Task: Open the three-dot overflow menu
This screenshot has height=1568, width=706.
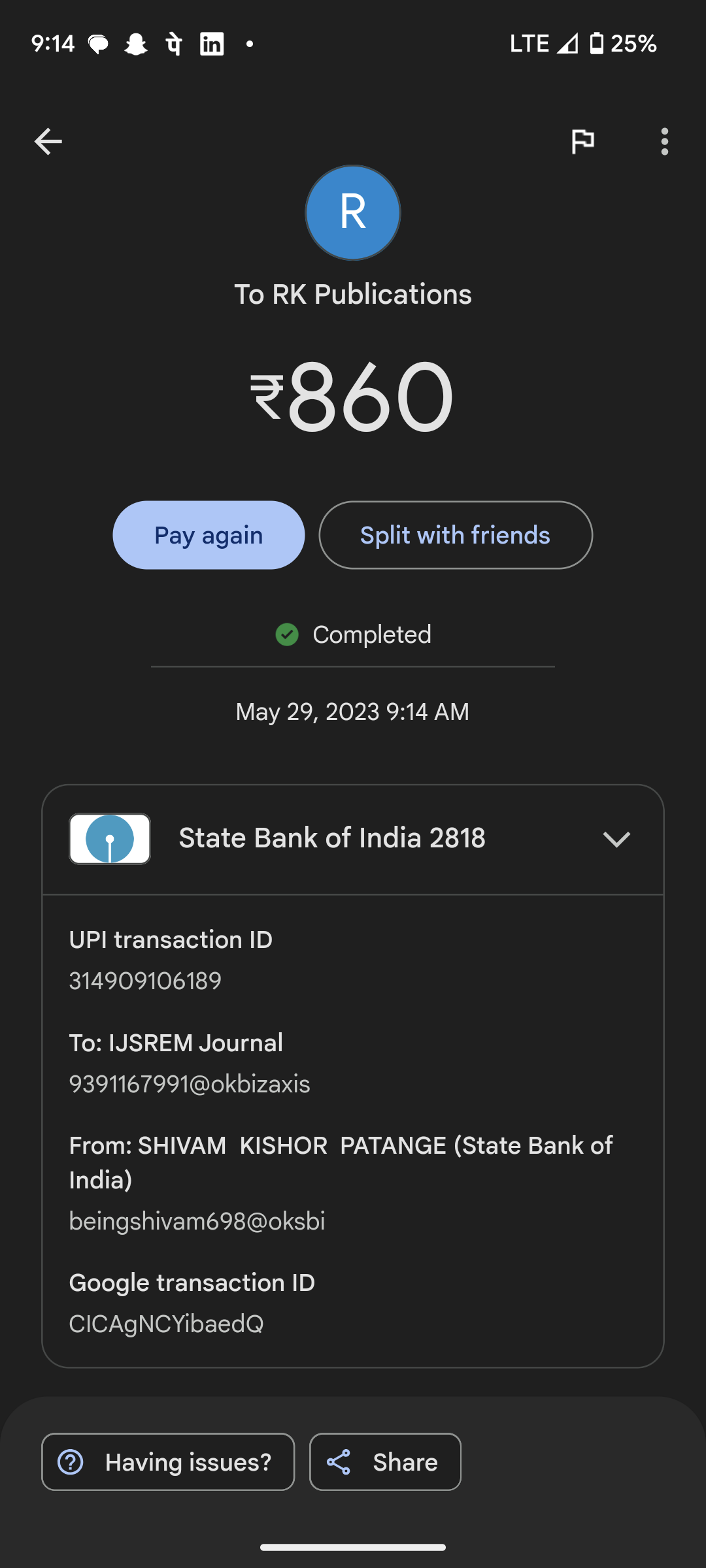Action: [x=664, y=141]
